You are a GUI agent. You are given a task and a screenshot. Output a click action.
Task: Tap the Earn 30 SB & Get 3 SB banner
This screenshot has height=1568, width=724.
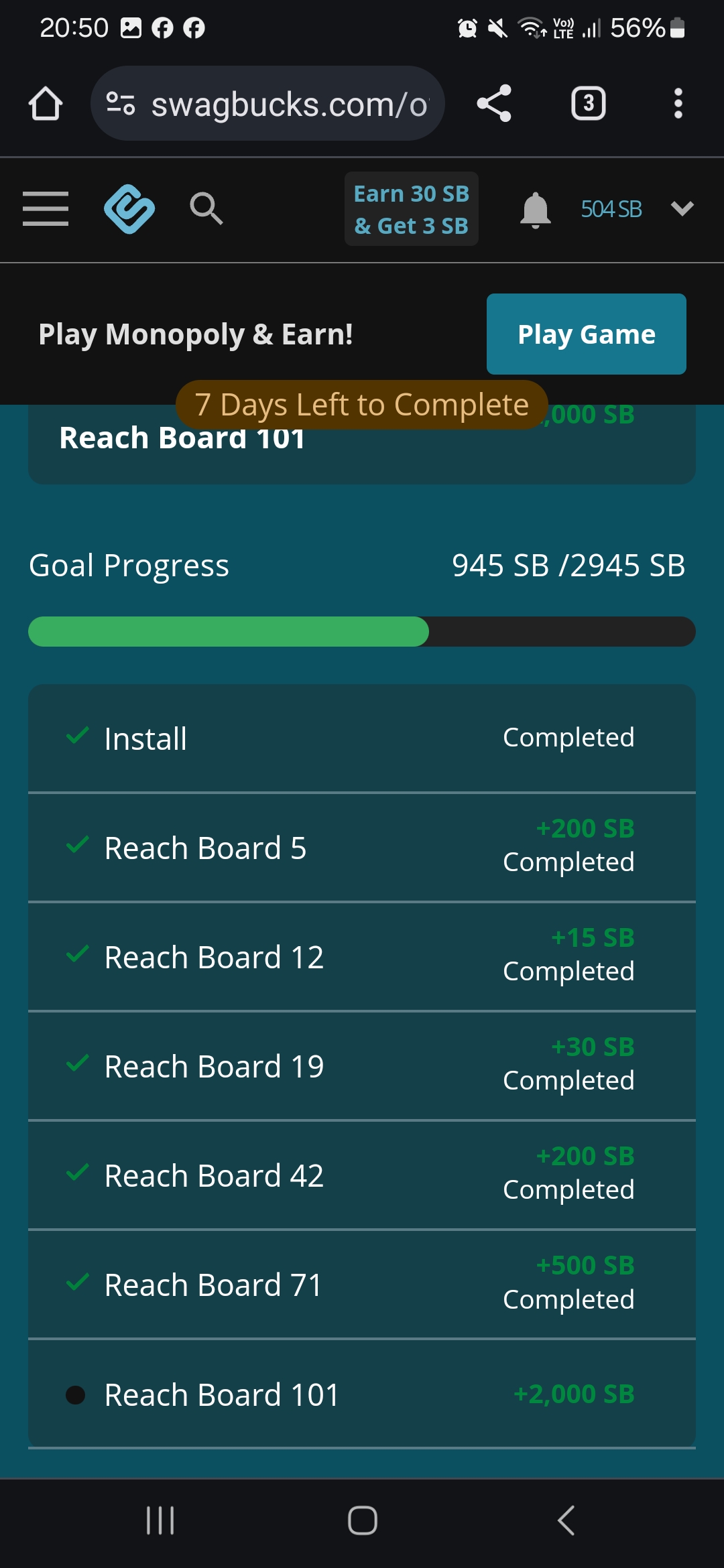[411, 209]
